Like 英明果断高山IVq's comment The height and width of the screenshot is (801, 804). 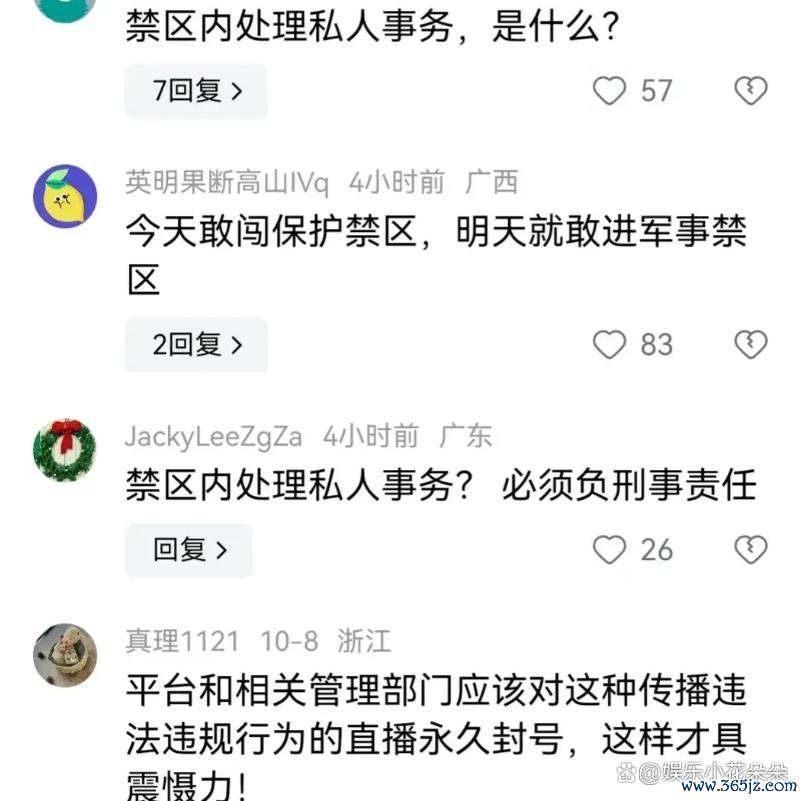click(x=609, y=345)
